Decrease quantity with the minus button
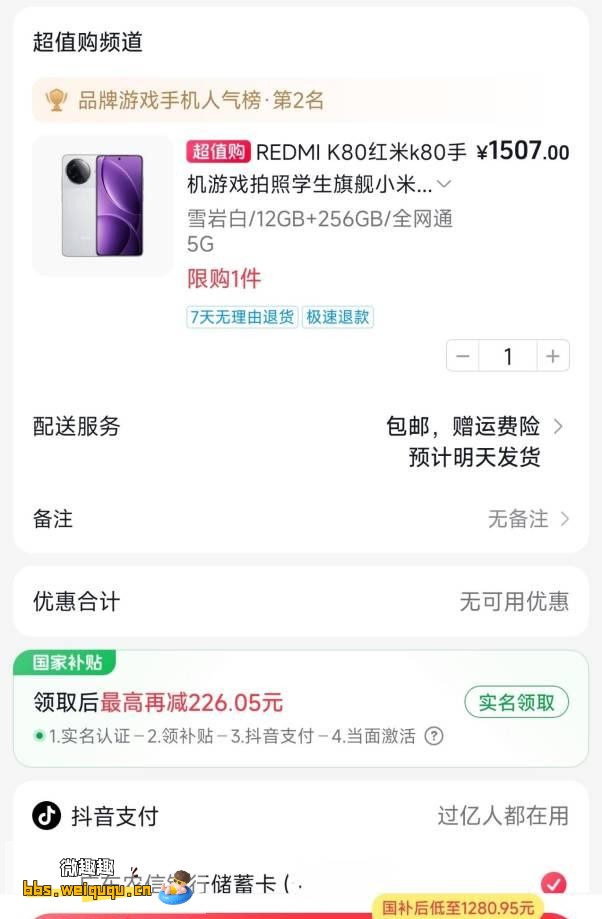The width and height of the screenshot is (602, 919). click(462, 356)
